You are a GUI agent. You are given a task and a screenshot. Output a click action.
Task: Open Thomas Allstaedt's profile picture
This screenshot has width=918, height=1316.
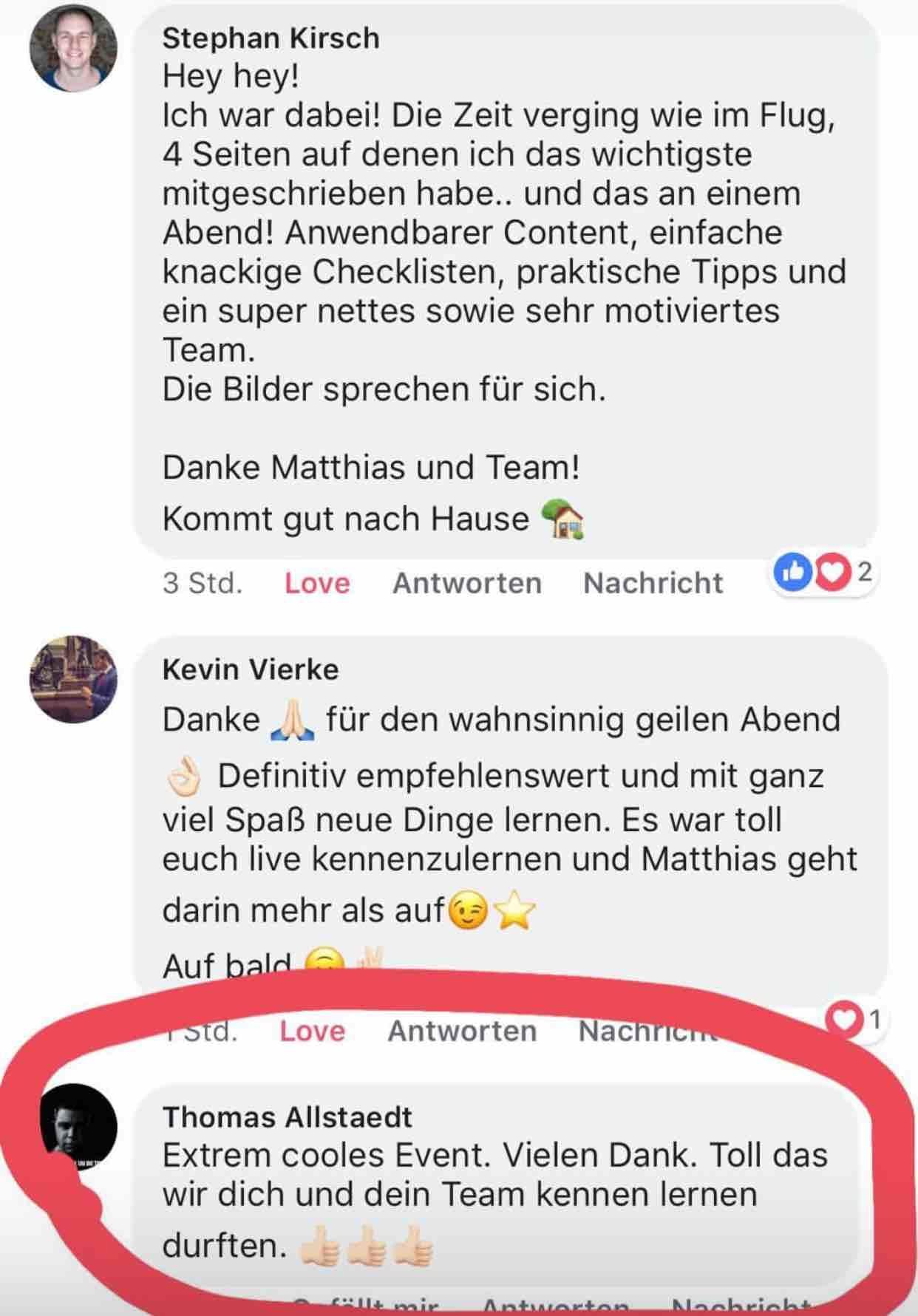(x=78, y=1128)
